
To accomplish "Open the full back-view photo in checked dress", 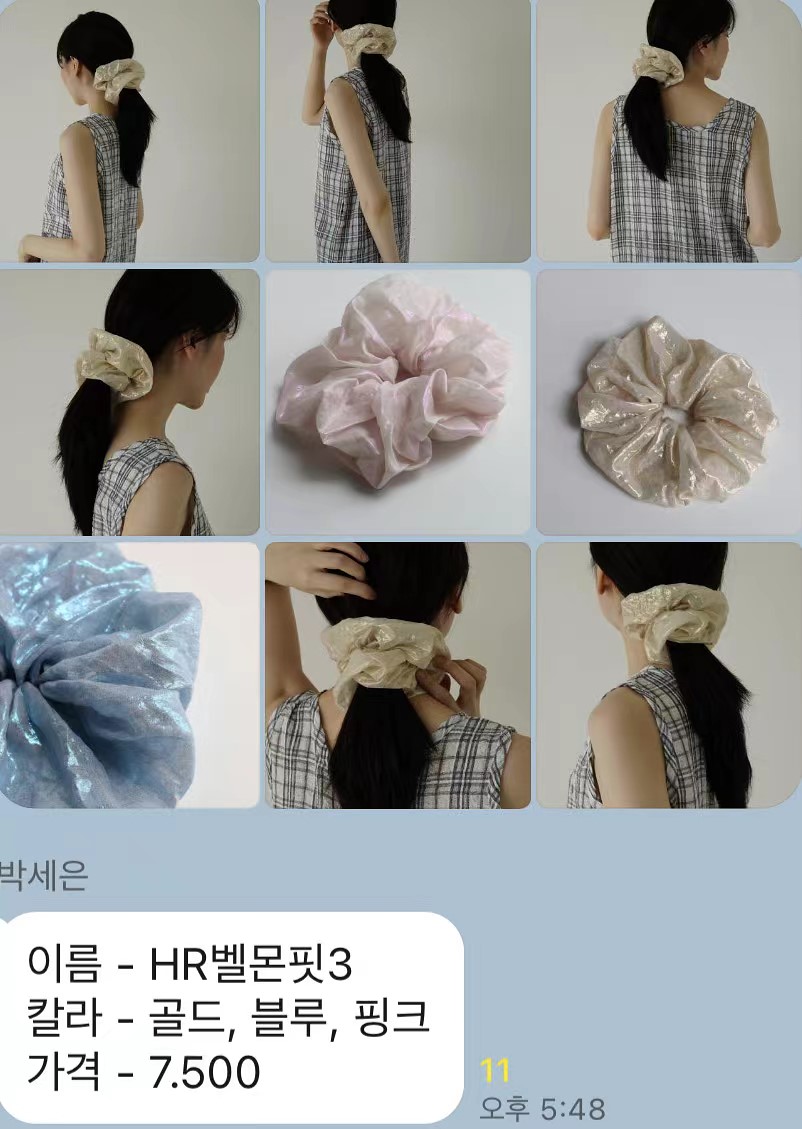I will [x=669, y=130].
